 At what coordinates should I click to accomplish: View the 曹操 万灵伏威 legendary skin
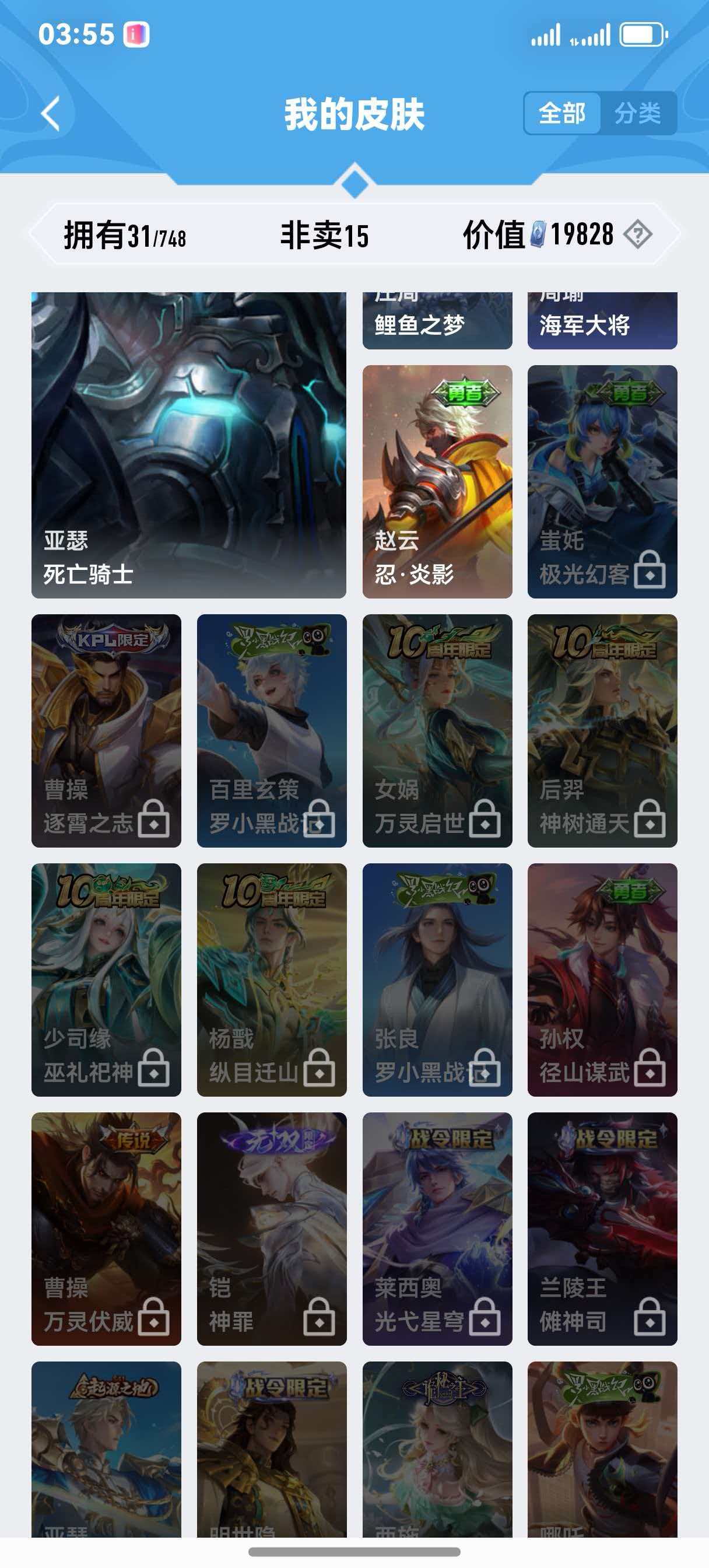coord(107,1228)
